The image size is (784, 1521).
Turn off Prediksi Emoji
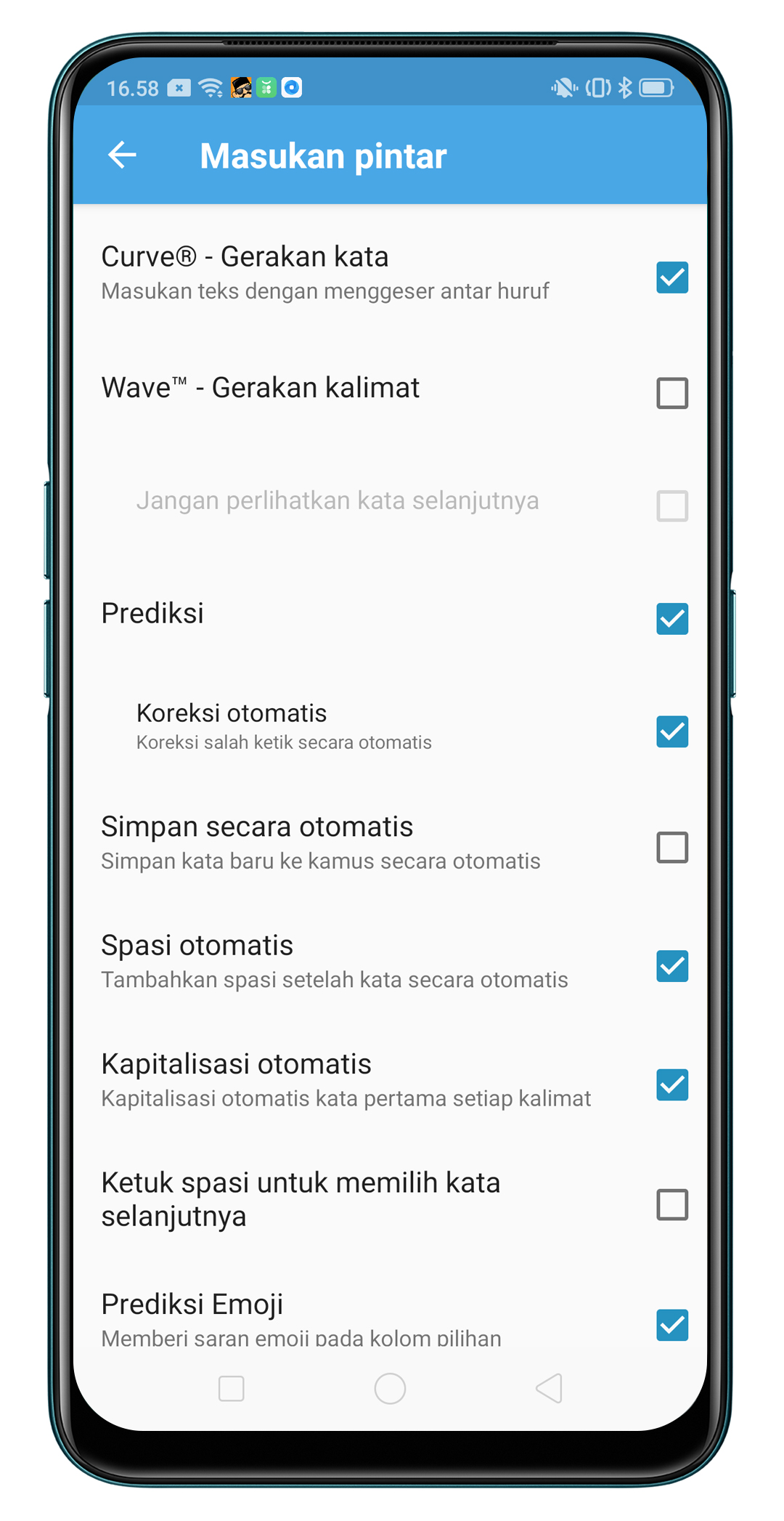coord(671,1325)
